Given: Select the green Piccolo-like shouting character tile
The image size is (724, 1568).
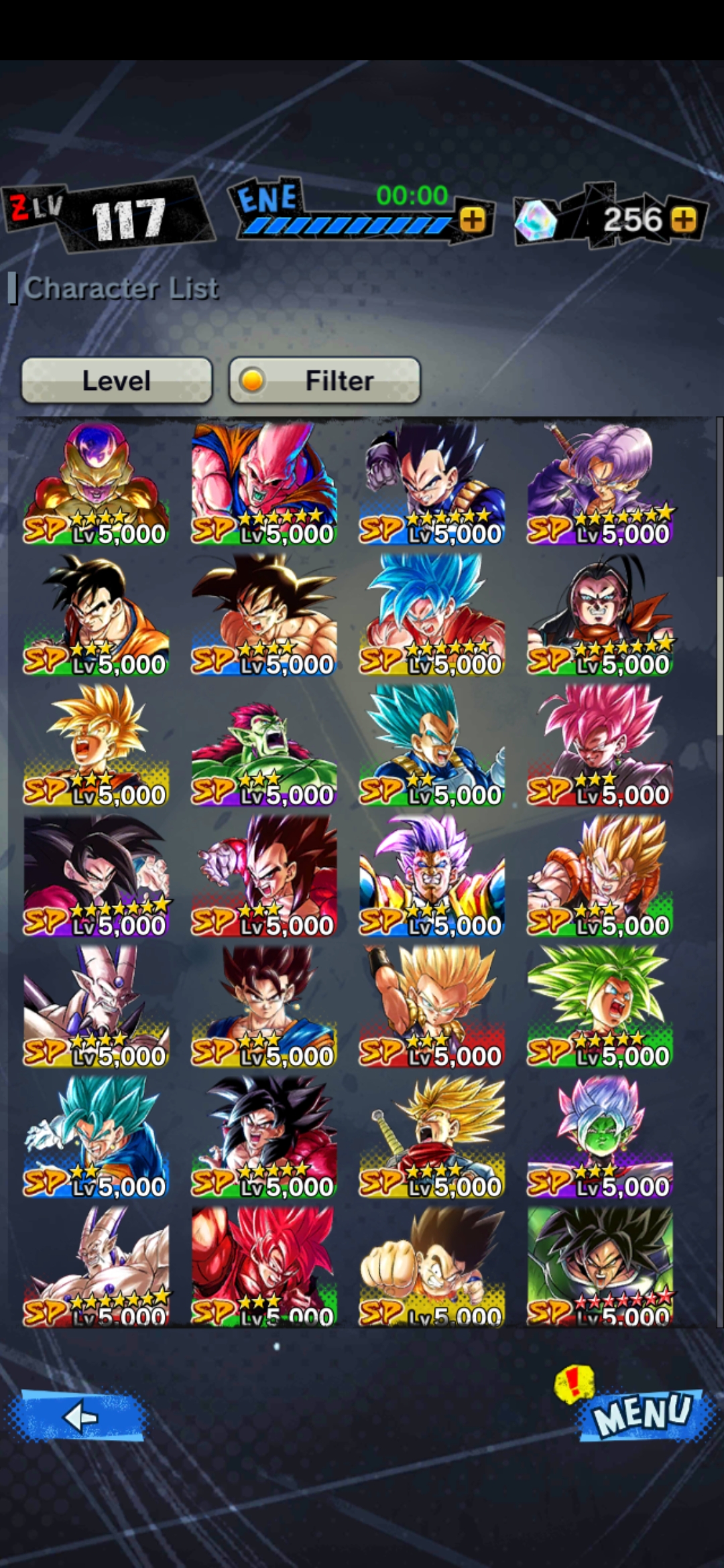Looking at the screenshot, I should pyautogui.click(x=264, y=744).
